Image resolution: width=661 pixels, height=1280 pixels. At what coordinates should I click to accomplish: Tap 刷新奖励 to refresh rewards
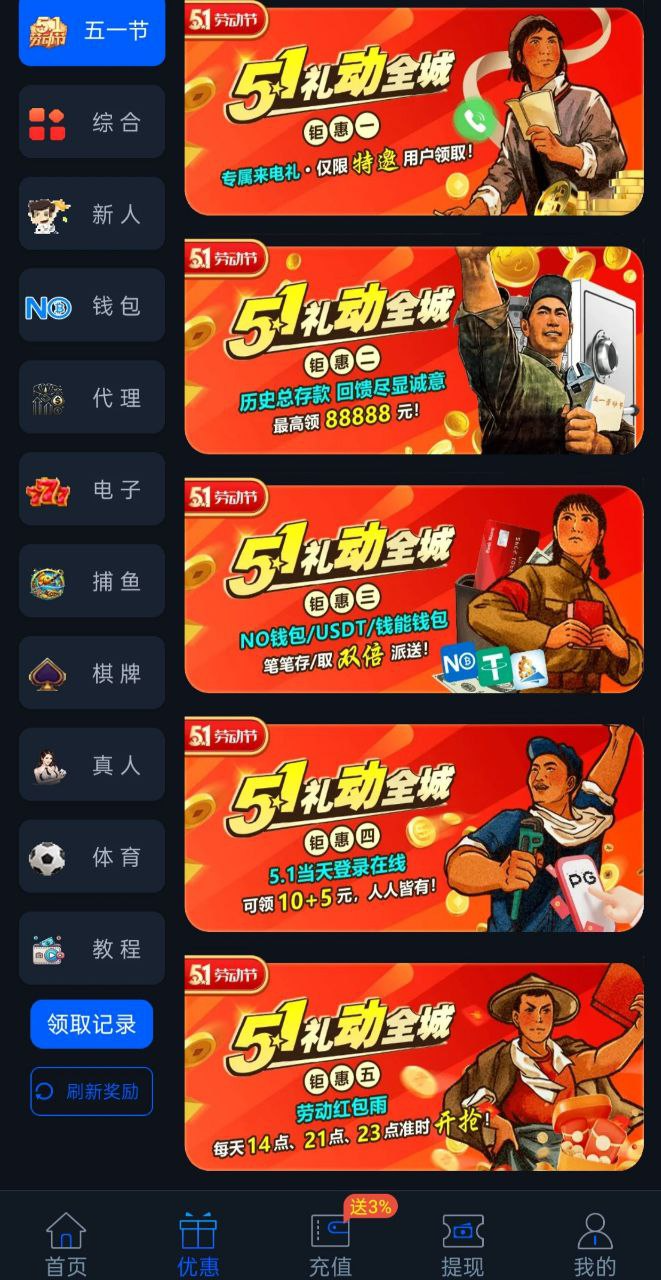(x=92, y=1091)
